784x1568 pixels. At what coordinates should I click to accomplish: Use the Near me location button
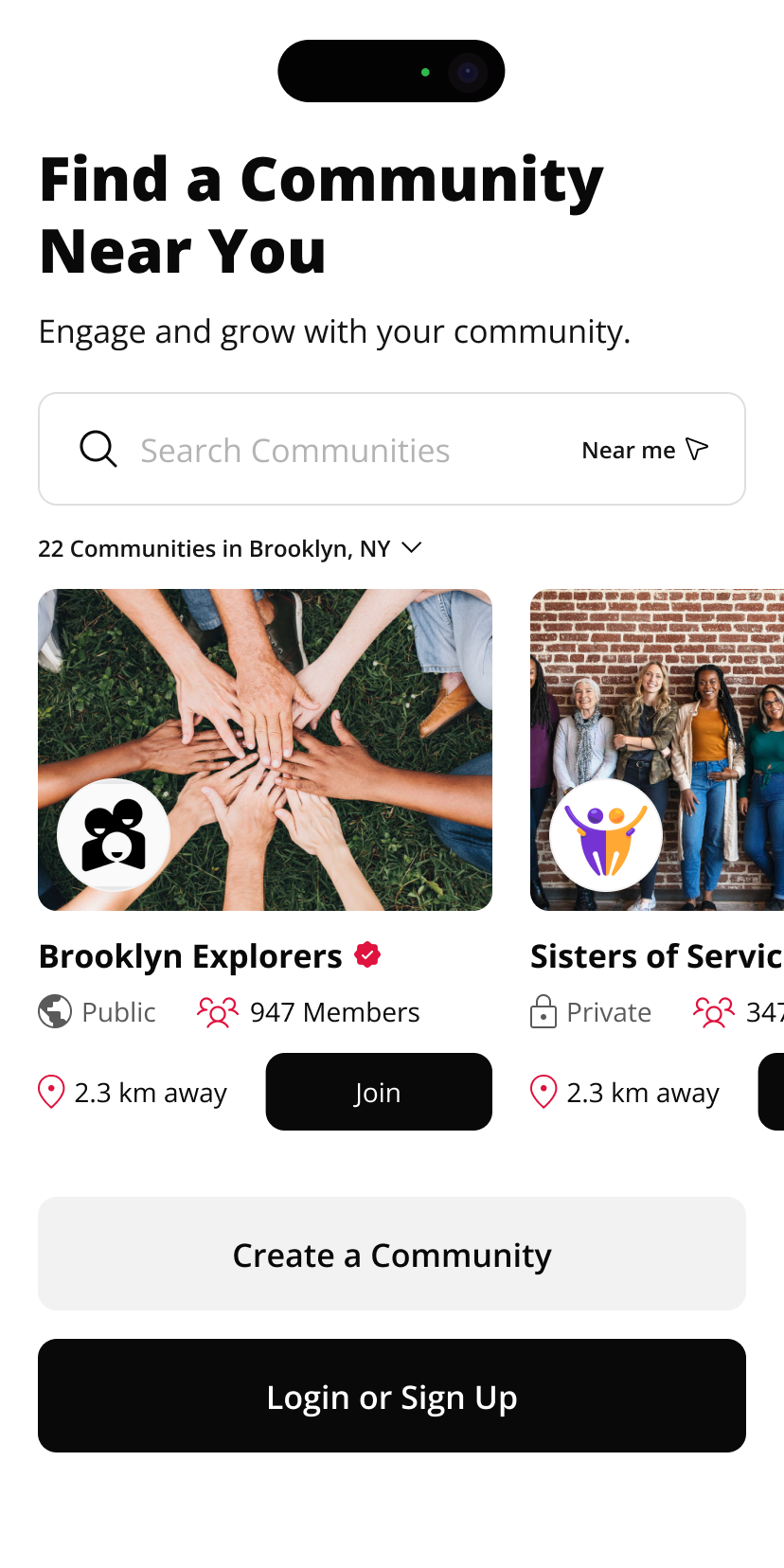click(x=645, y=450)
